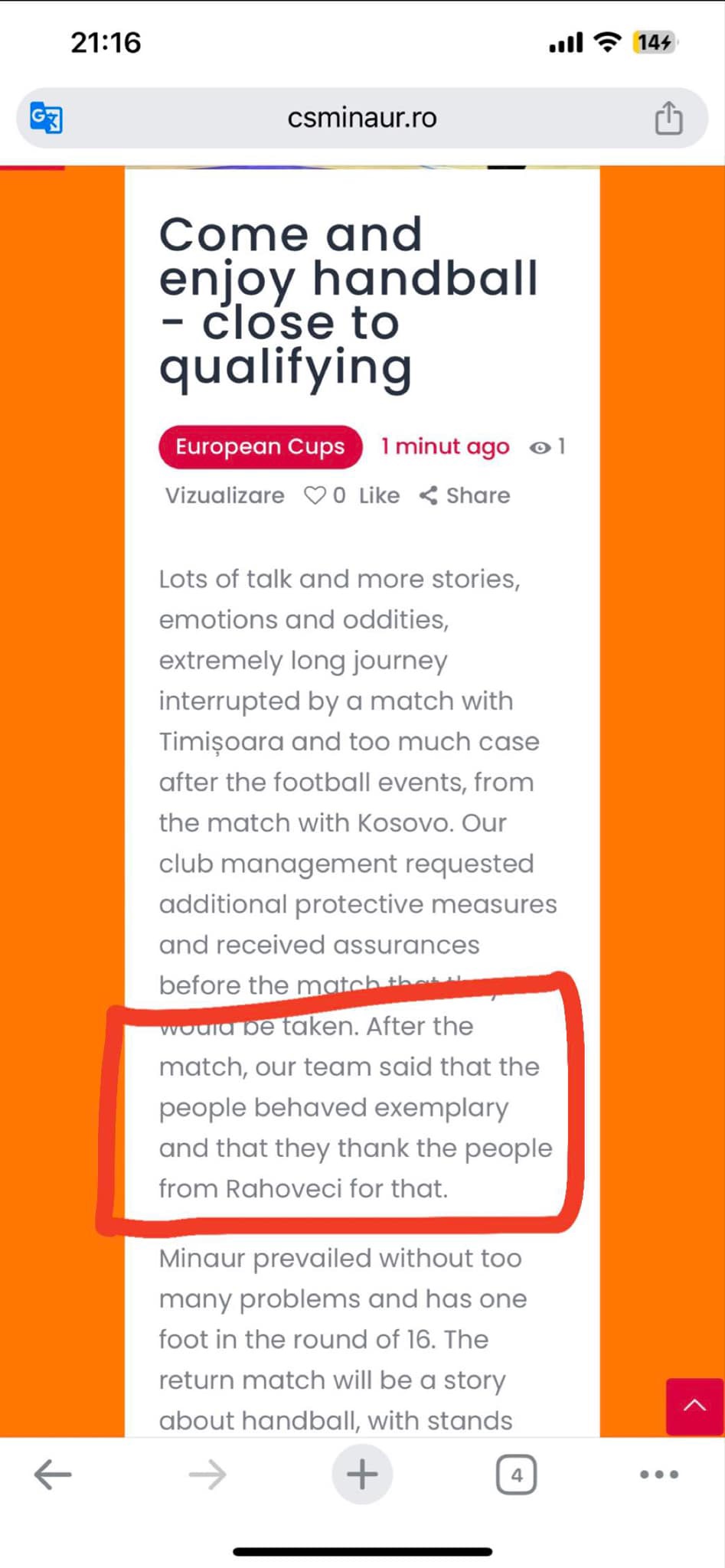The width and height of the screenshot is (725, 1568).
Task: Open the European Cups category tag
Action: [260, 447]
